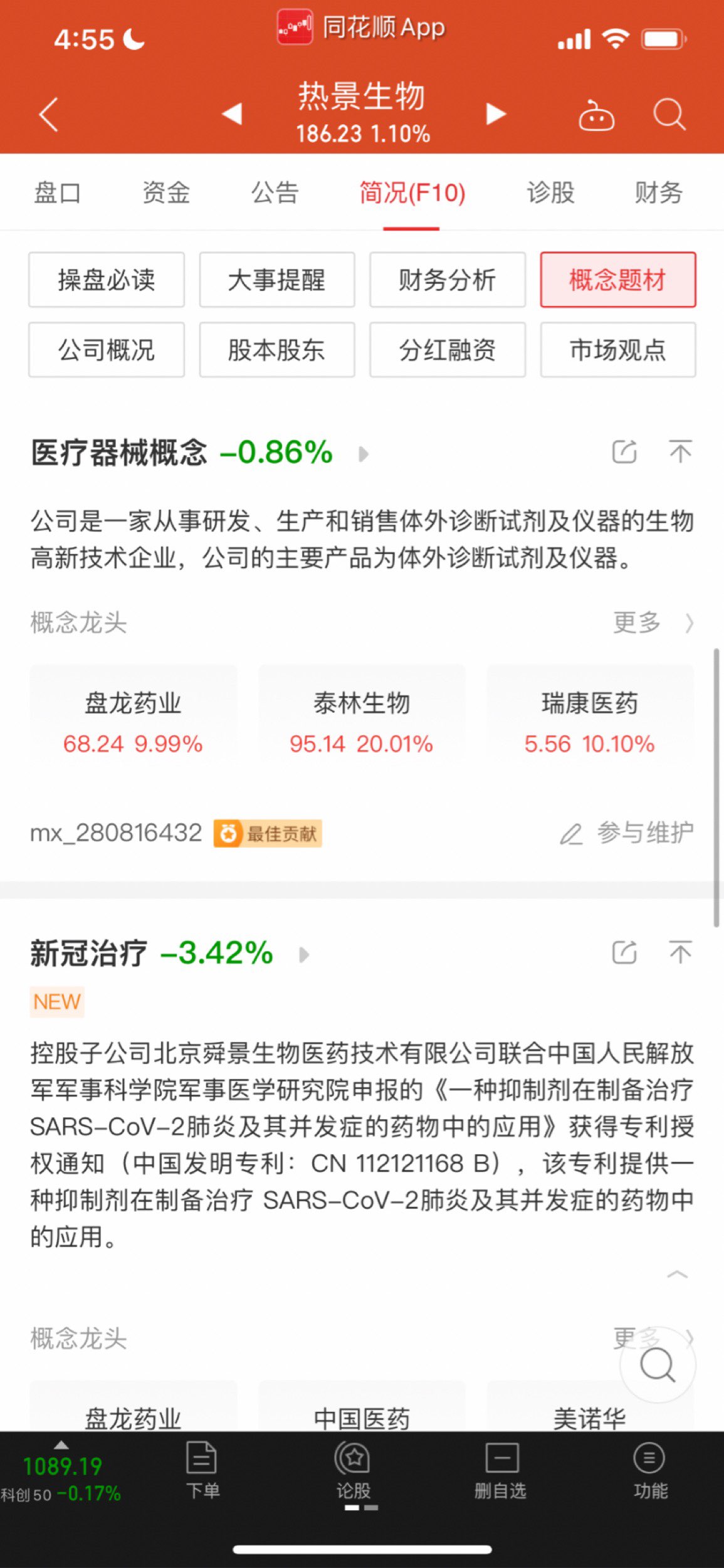Screen dimensions: 724x1568
Task: Open the AI robot assistant in the header
Action: [596, 115]
